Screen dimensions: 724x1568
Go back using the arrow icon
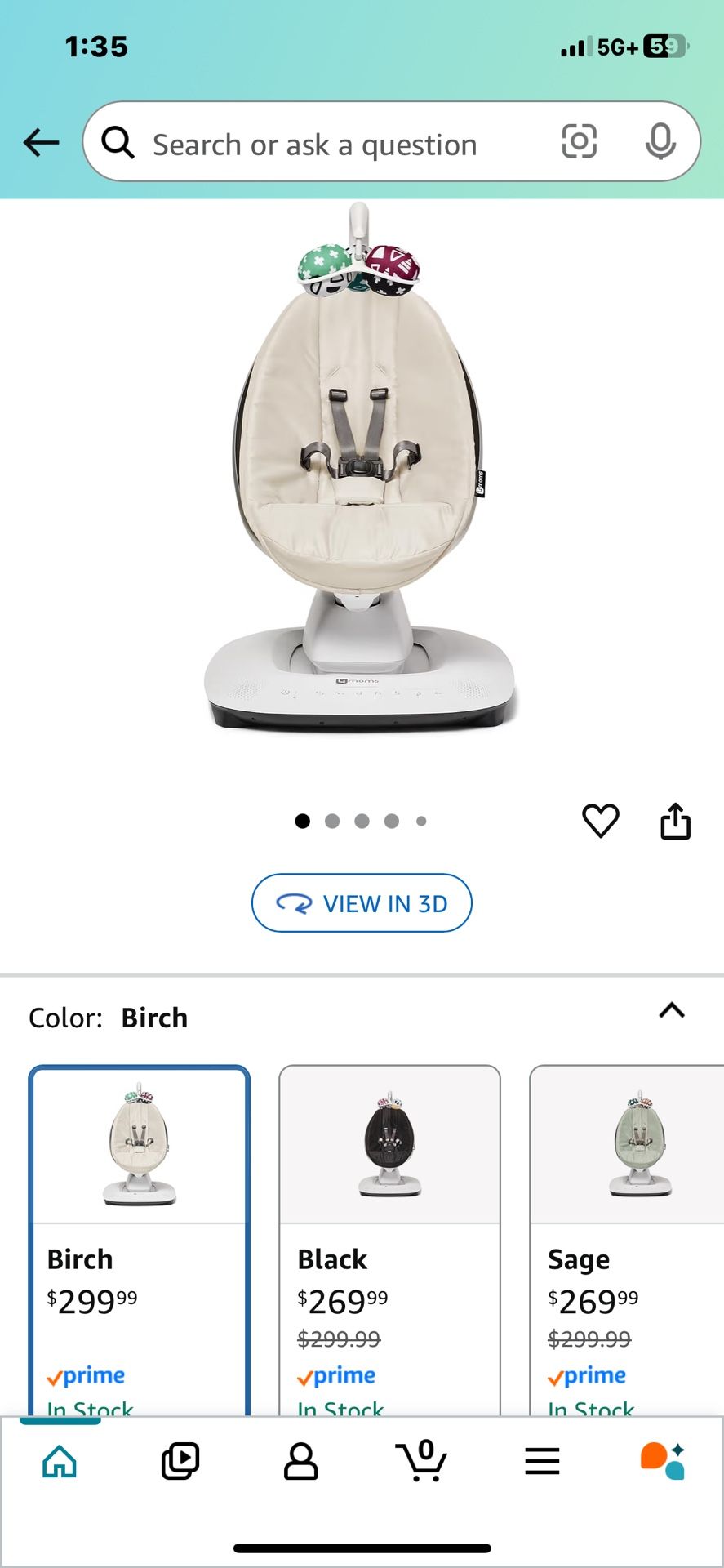pyautogui.click(x=41, y=143)
